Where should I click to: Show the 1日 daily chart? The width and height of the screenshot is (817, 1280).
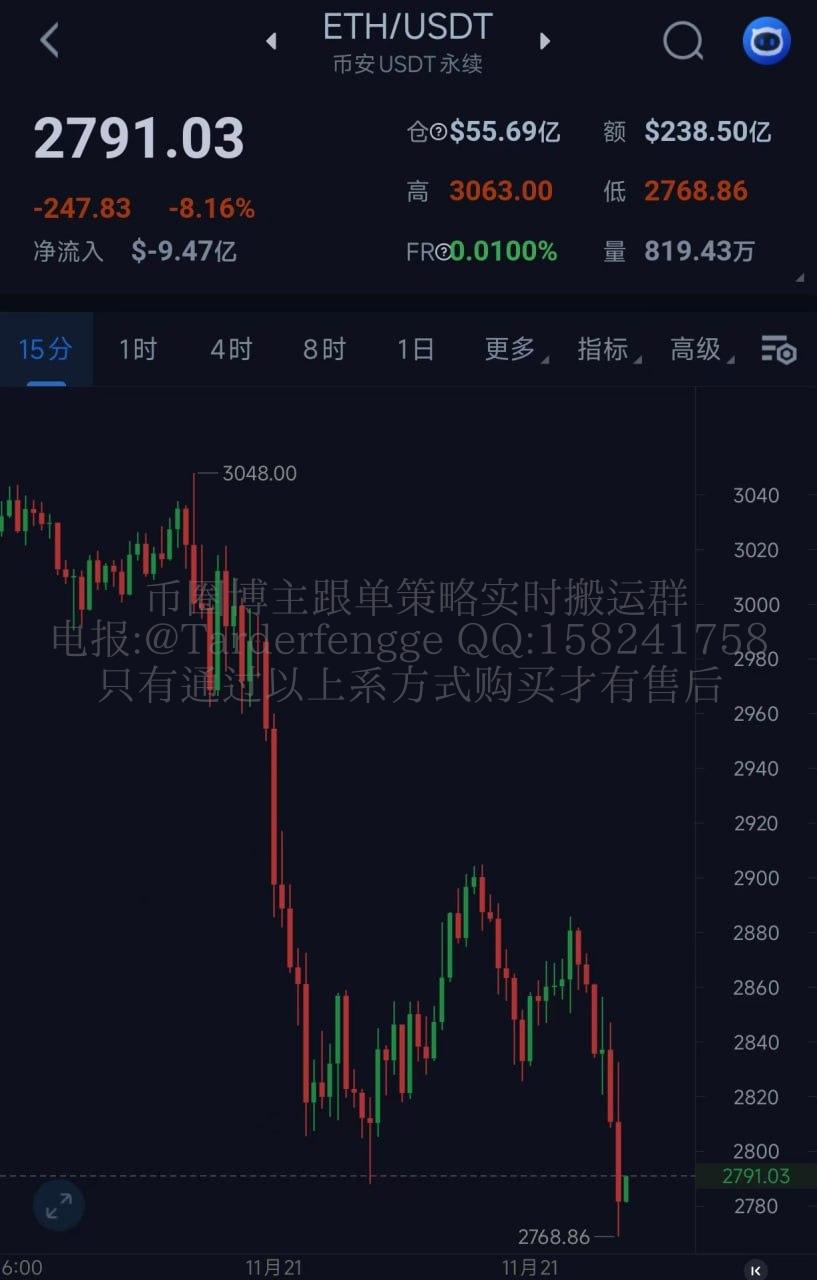click(415, 349)
